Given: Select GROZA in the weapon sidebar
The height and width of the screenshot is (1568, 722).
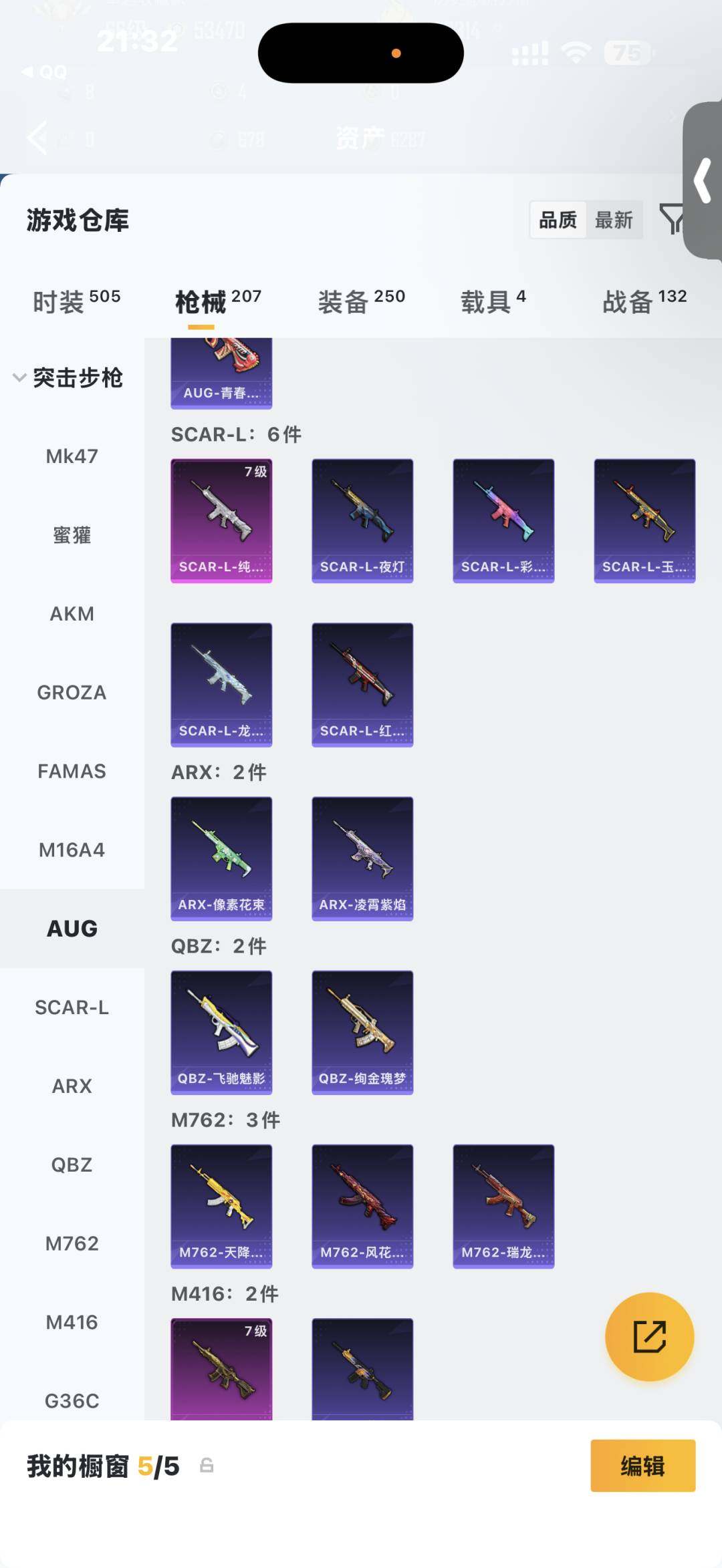Looking at the screenshot, I should coord(72,692).
